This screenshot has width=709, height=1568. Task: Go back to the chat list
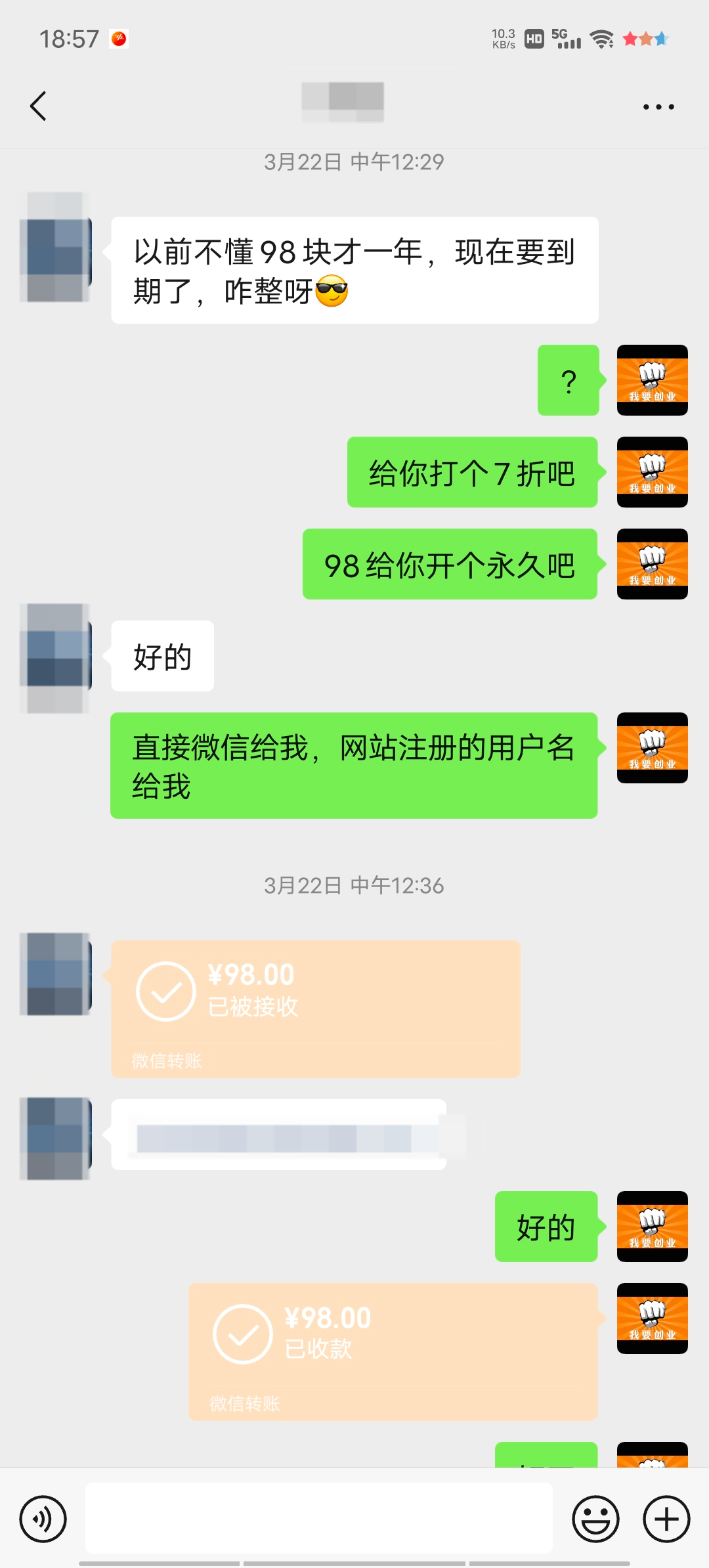click(x=38, y=106)
